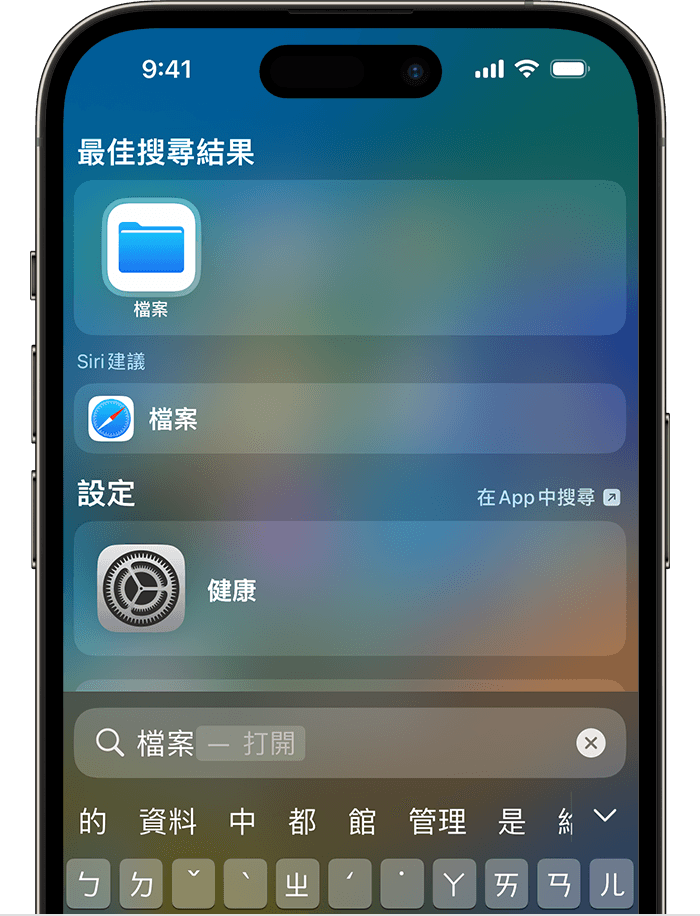700x916 pixels.
Task: Select the candidate word 管理
Action: [x=437, y=822]
